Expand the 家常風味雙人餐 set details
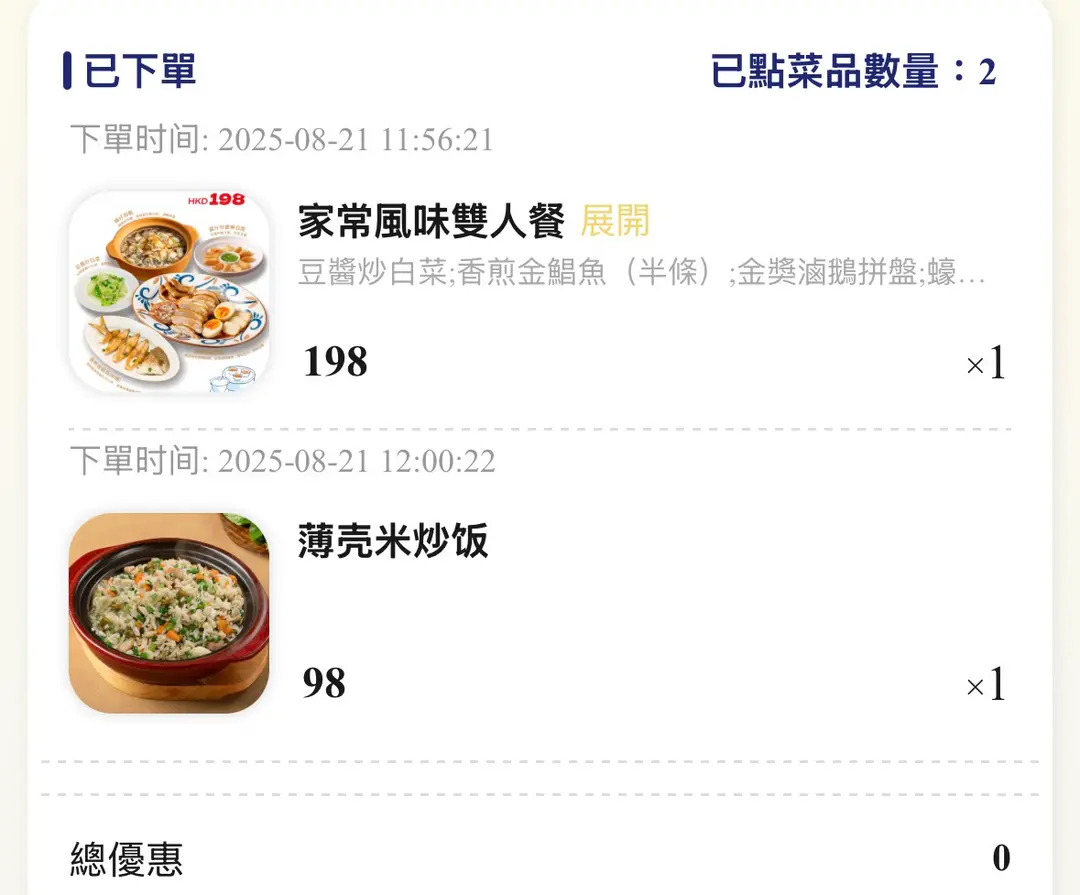The width and height of the screenshot is (1080, 895). coord(615,221)
